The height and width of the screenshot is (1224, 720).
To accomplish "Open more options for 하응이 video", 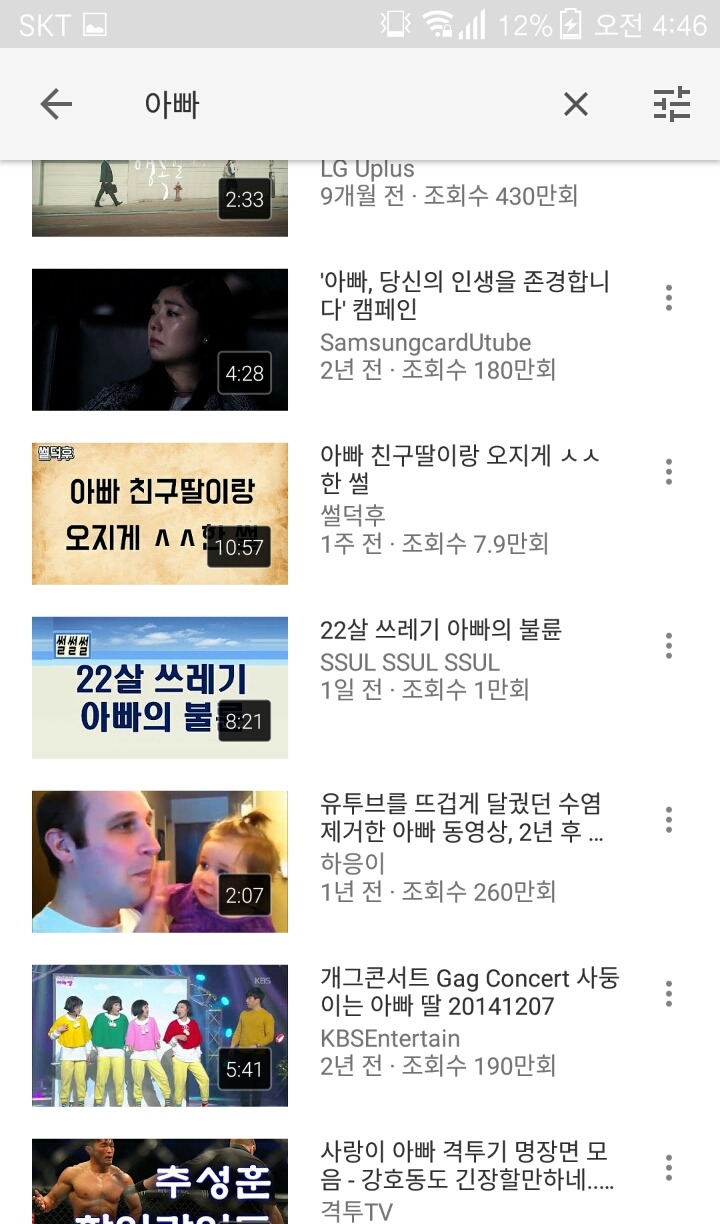I will (669, 819).
